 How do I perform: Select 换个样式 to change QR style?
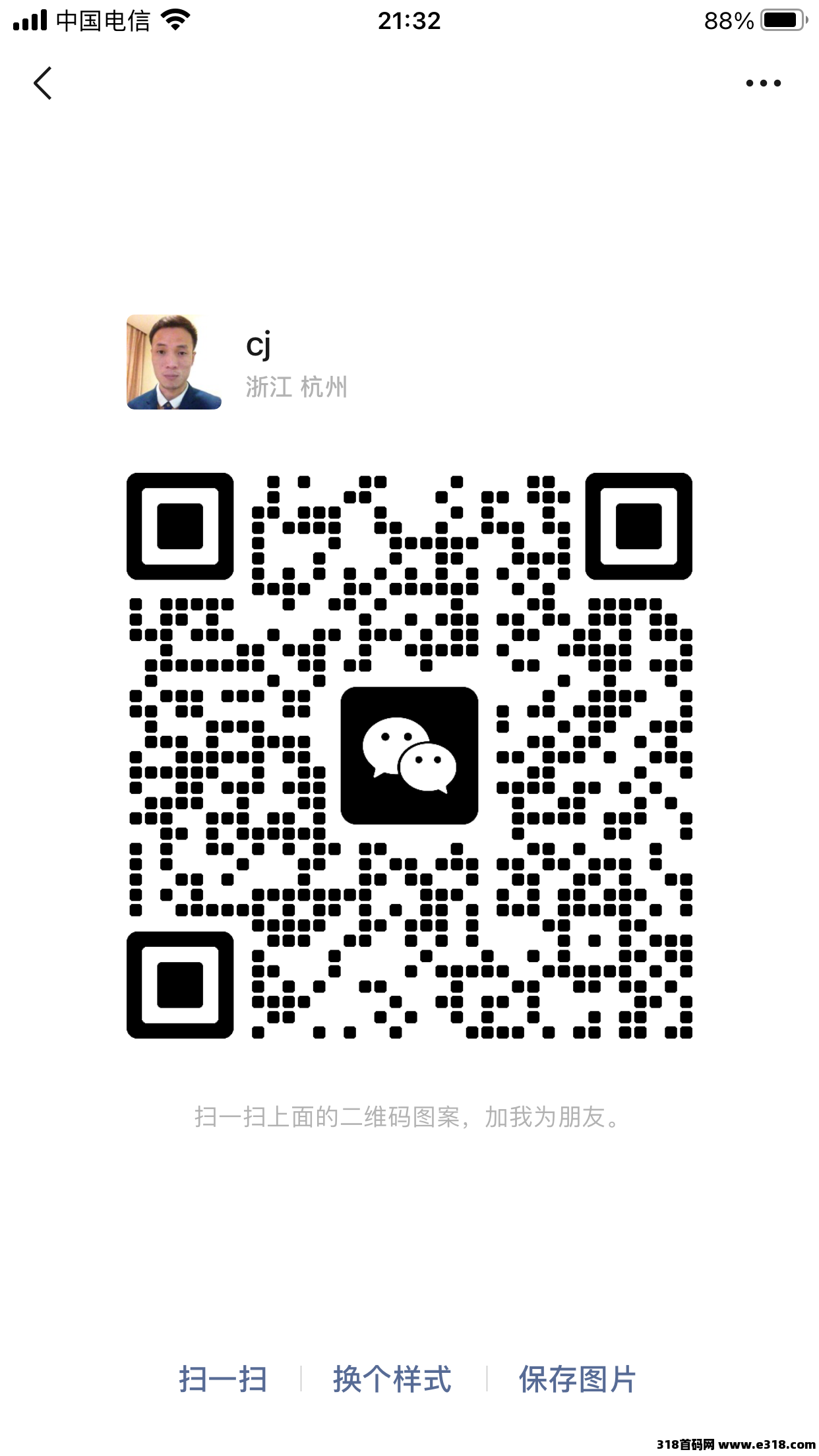point(392,1380)
